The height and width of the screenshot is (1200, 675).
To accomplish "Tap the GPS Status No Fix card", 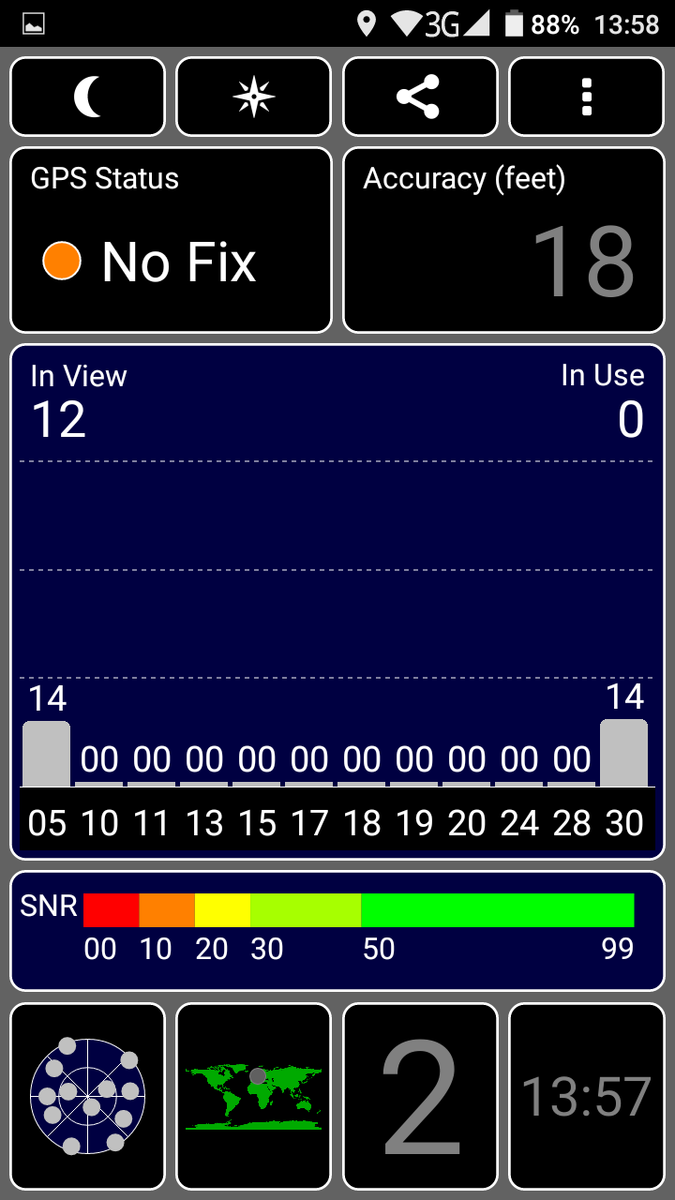I will tap(171, 240).
